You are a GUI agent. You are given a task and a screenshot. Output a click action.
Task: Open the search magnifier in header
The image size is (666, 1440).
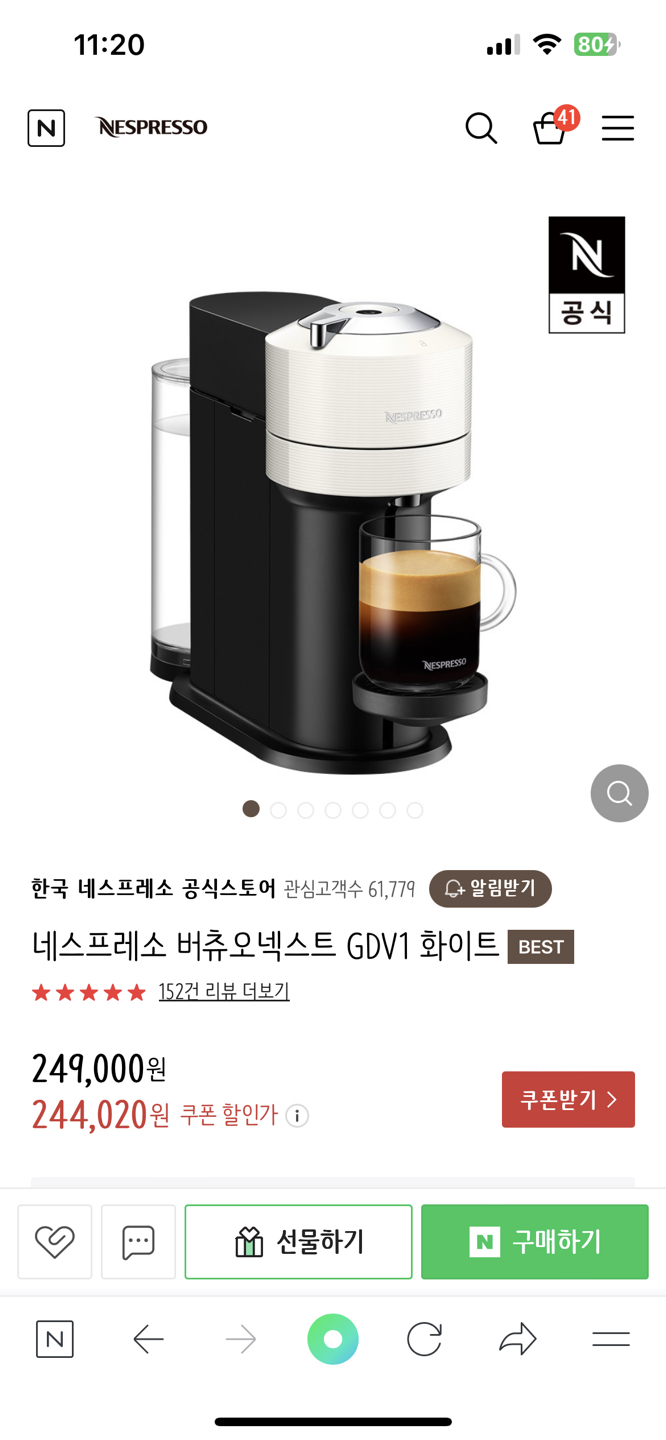pos(481,128)
